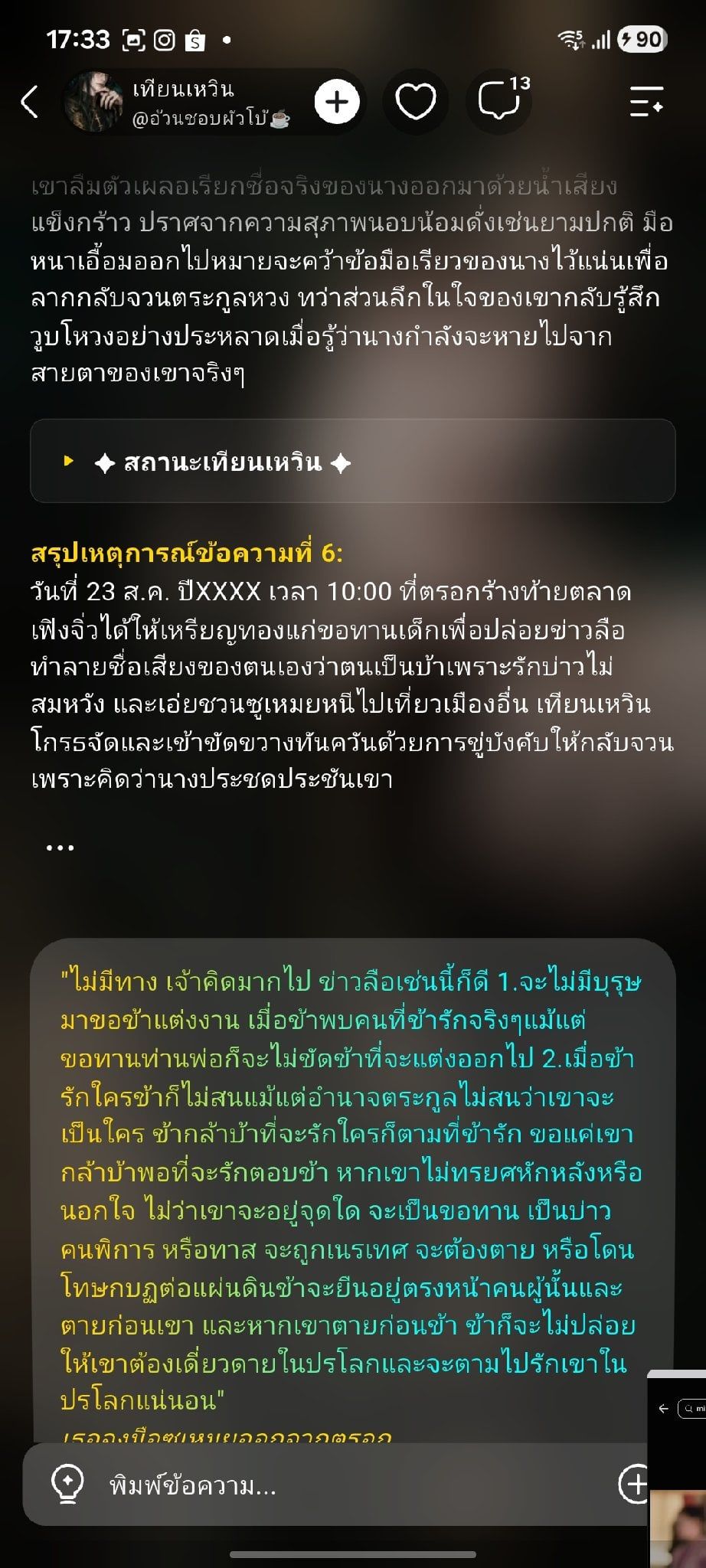The image size is (706, 1568).
Task: Expand the สถานะเทียนเหวิน section
Action: point(353,462)
